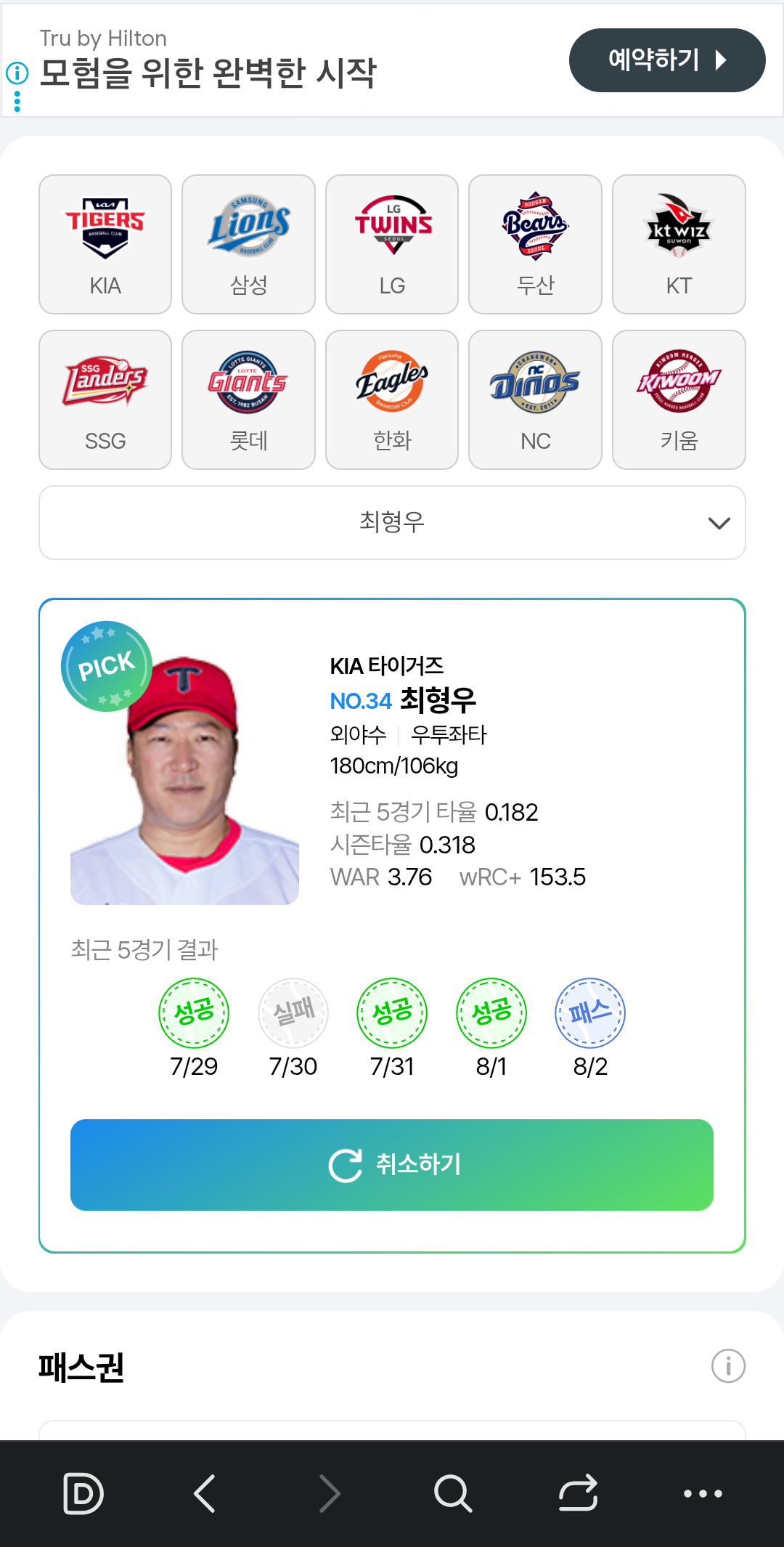Select the 삼성 Lions team tile
This screenshot has height=1547, width=784.
pos(248,244)
